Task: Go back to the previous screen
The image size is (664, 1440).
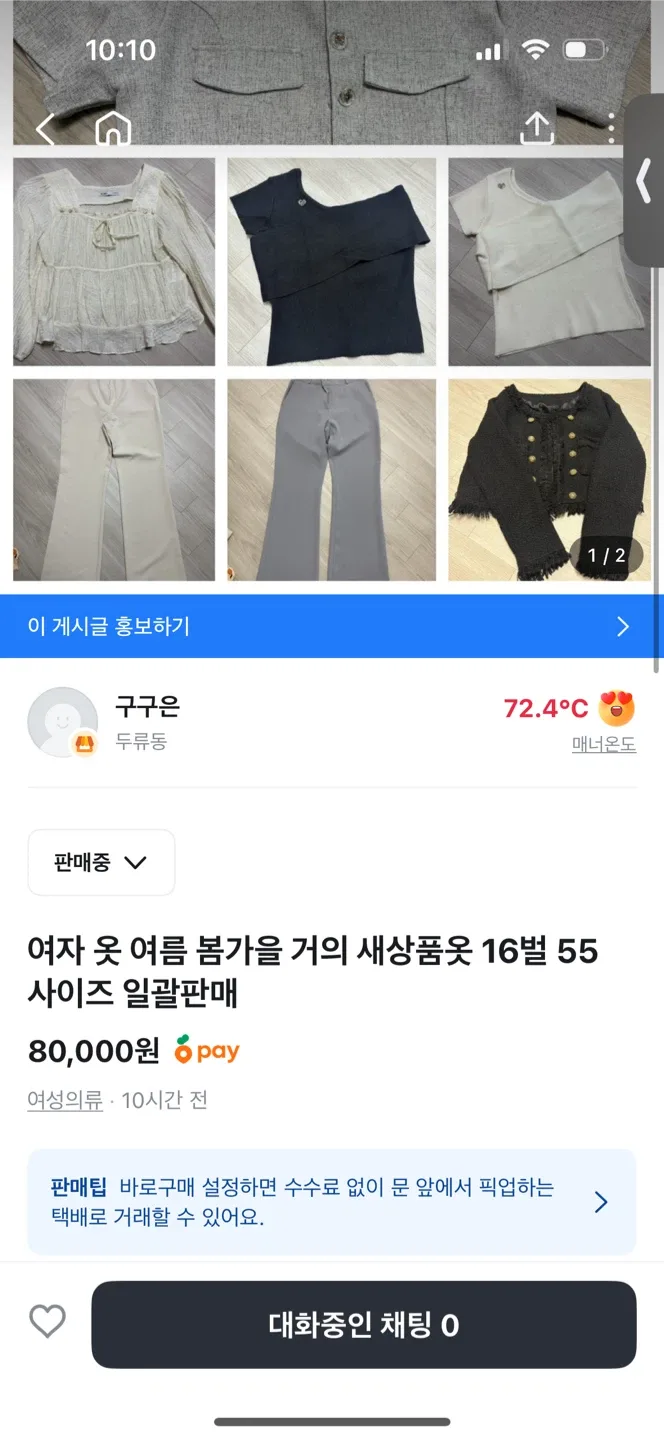Action: coord(45,129)
